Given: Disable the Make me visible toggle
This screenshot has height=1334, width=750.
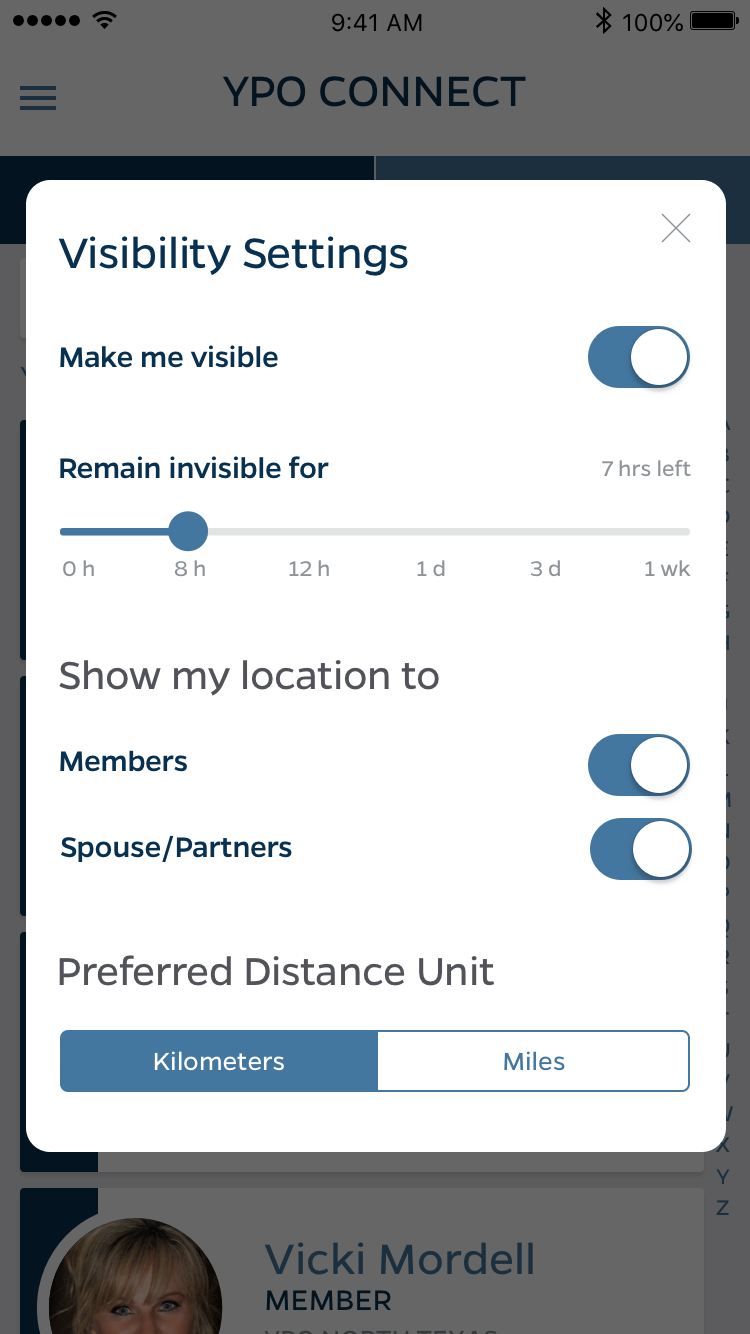Looking at the screenshot, I should pos(638,357).
